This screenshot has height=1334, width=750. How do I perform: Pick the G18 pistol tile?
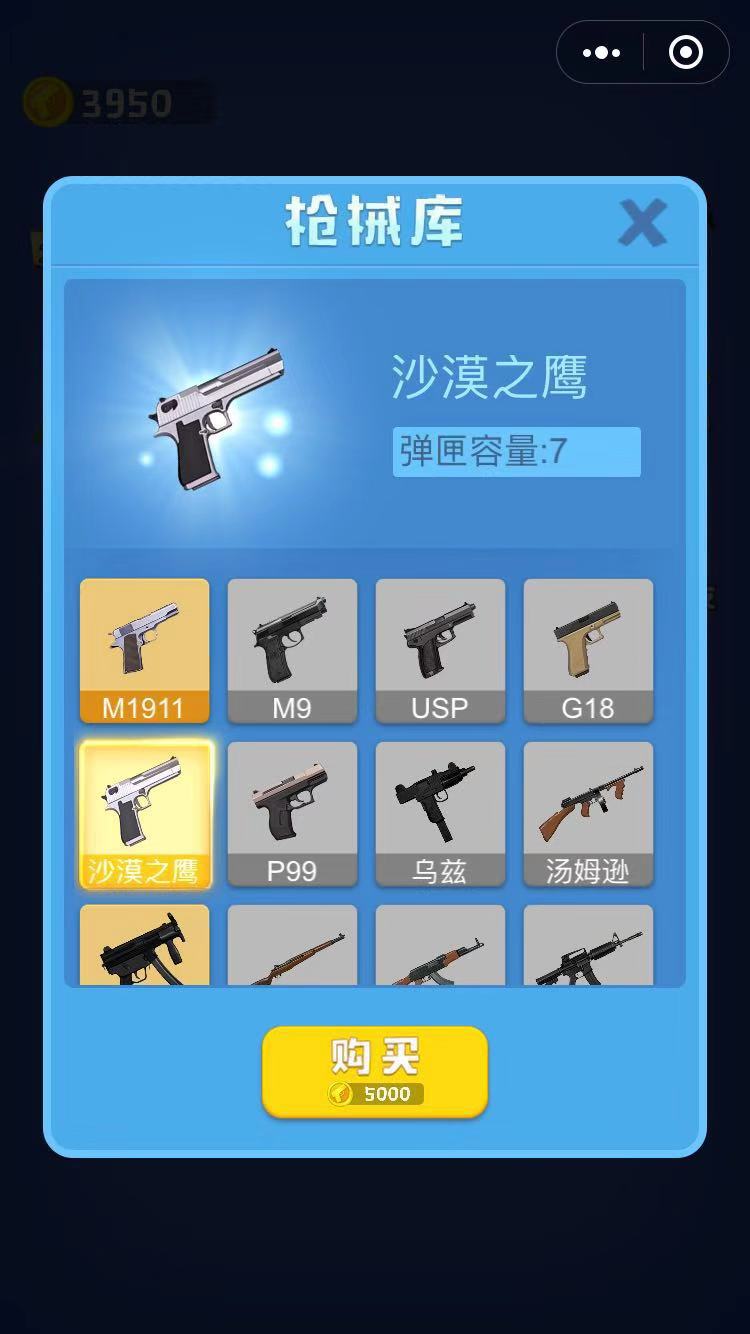(588, 650)
